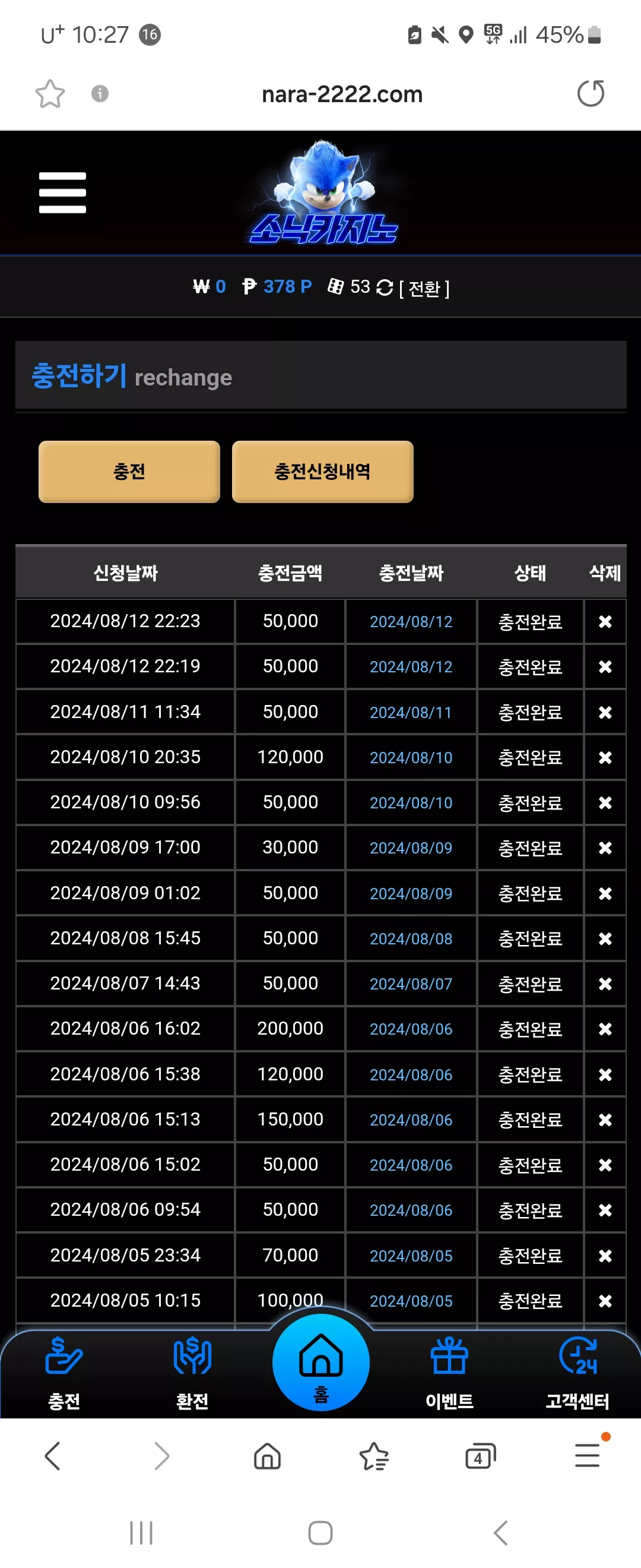Go to the 홈 home tab

click(320, 1362)
